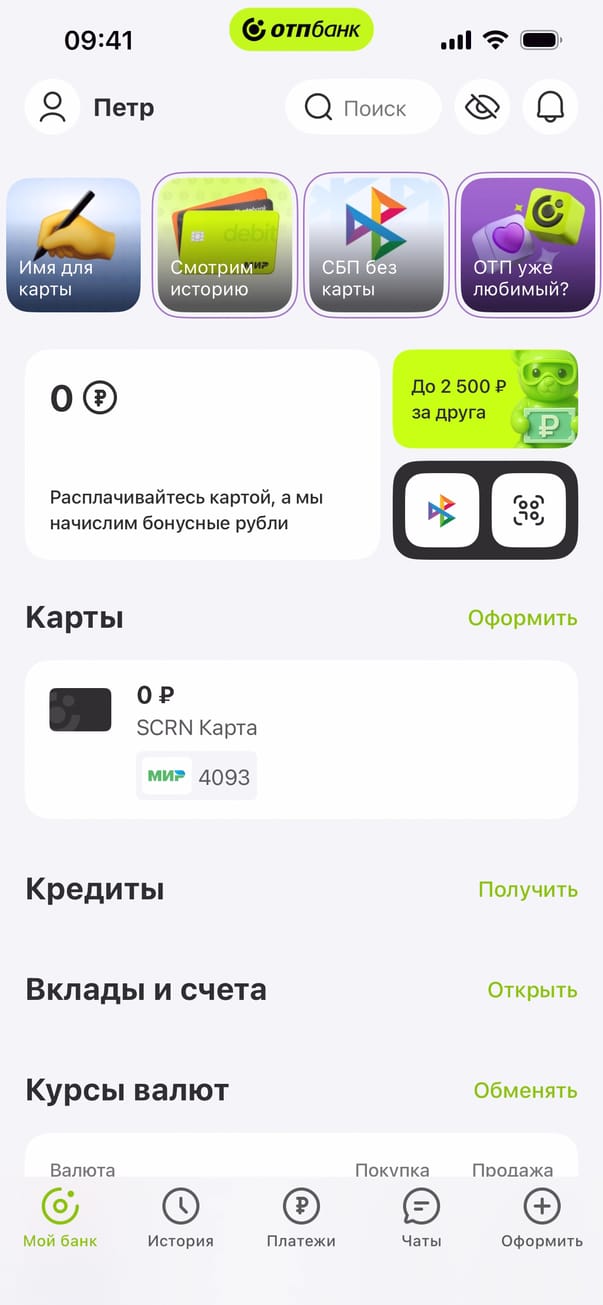Hide balances with the eye icon
Viewport: 603px width, 1305px height.
coord(482,107)
